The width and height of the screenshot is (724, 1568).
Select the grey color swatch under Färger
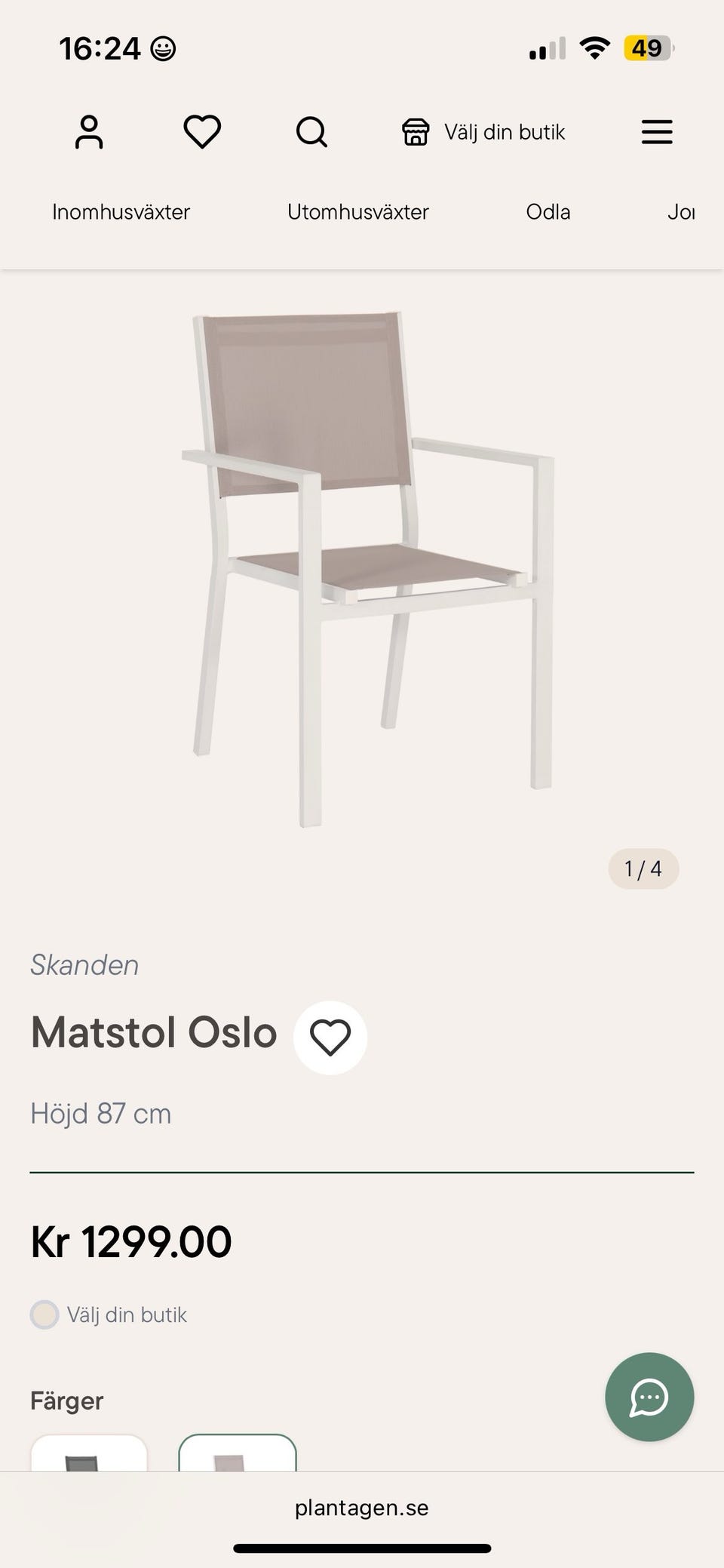tap(90, 1464)
